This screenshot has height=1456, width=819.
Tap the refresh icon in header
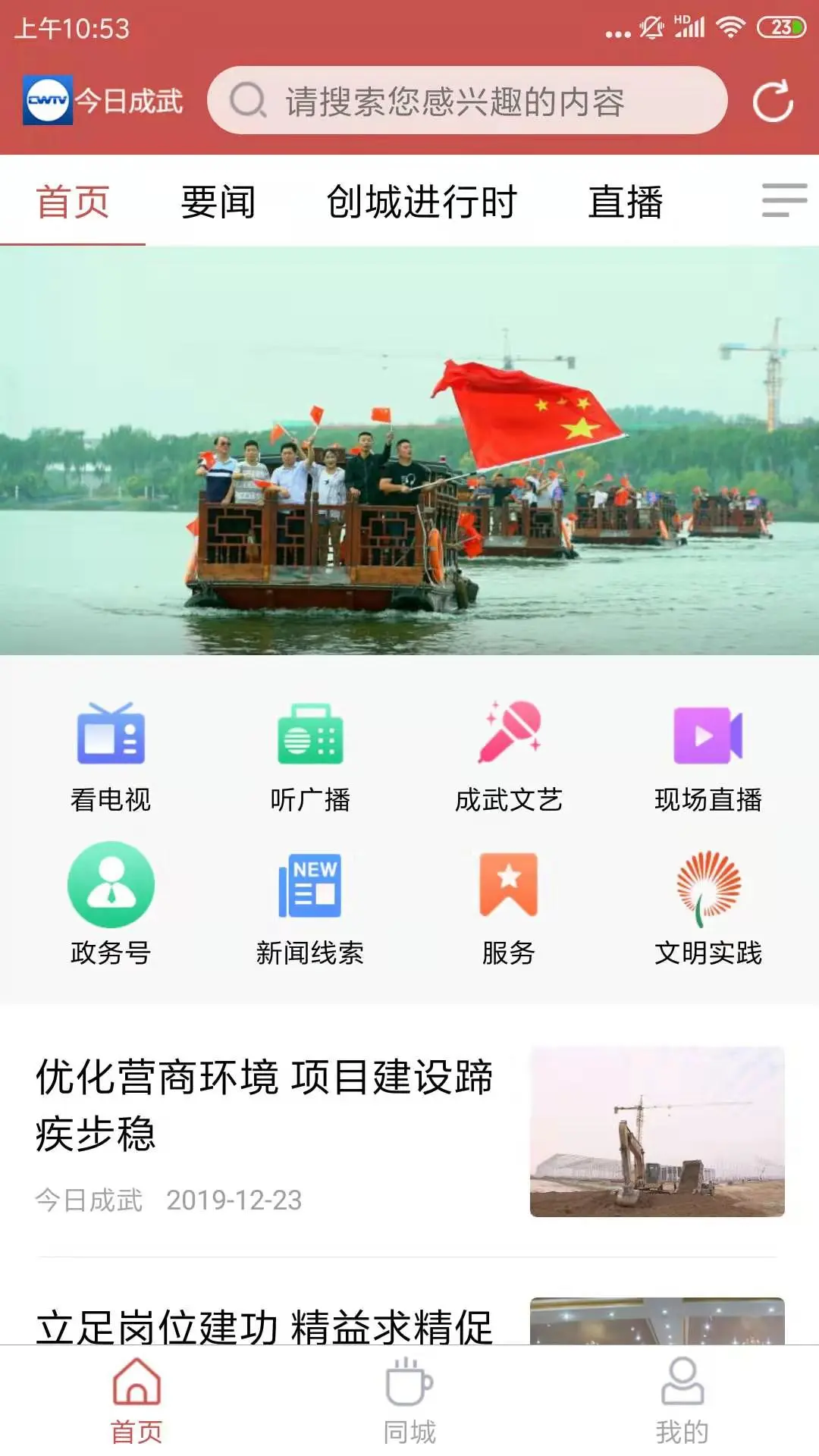772,101
